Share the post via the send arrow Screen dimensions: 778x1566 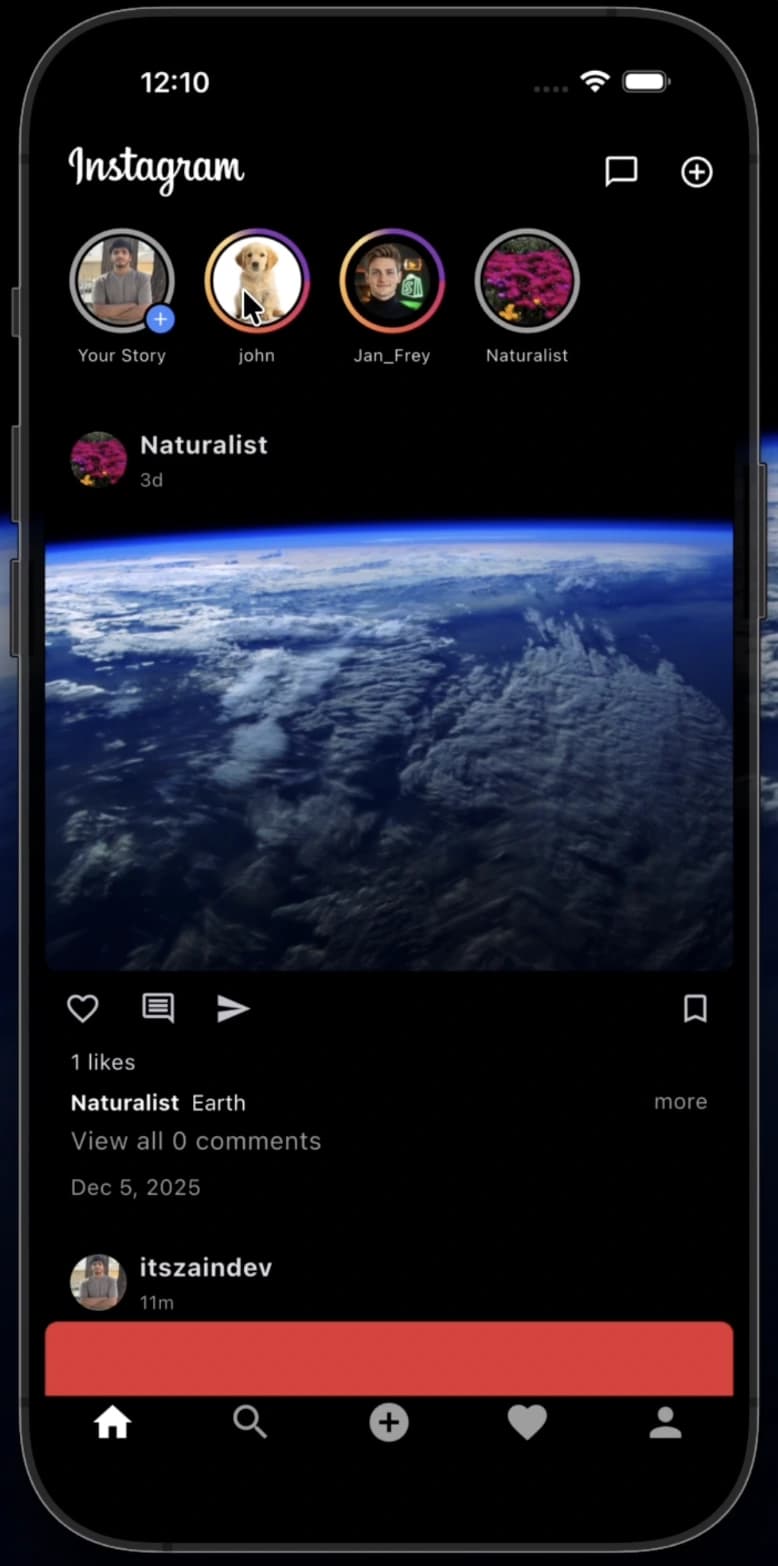(232, 1008)
